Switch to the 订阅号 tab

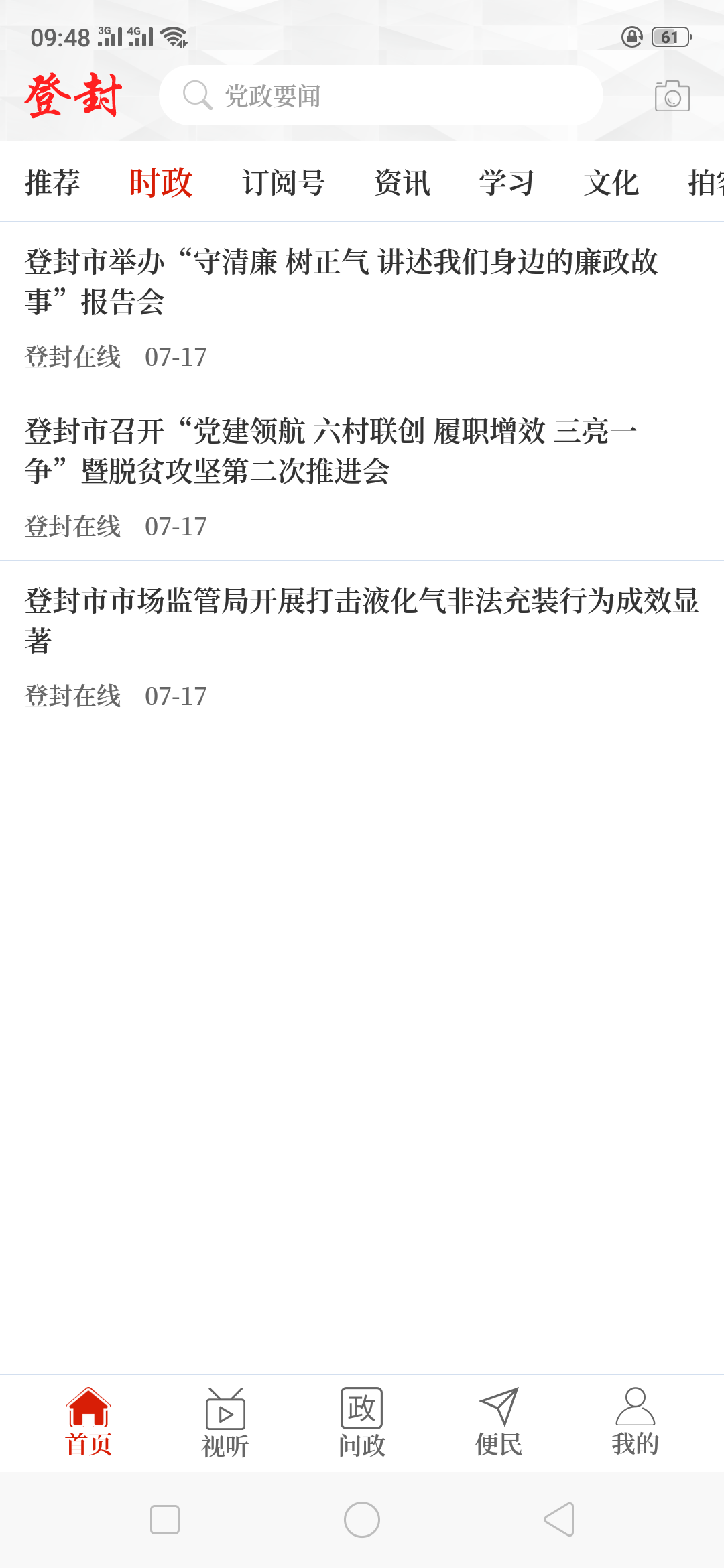click(x=284, y=182)
